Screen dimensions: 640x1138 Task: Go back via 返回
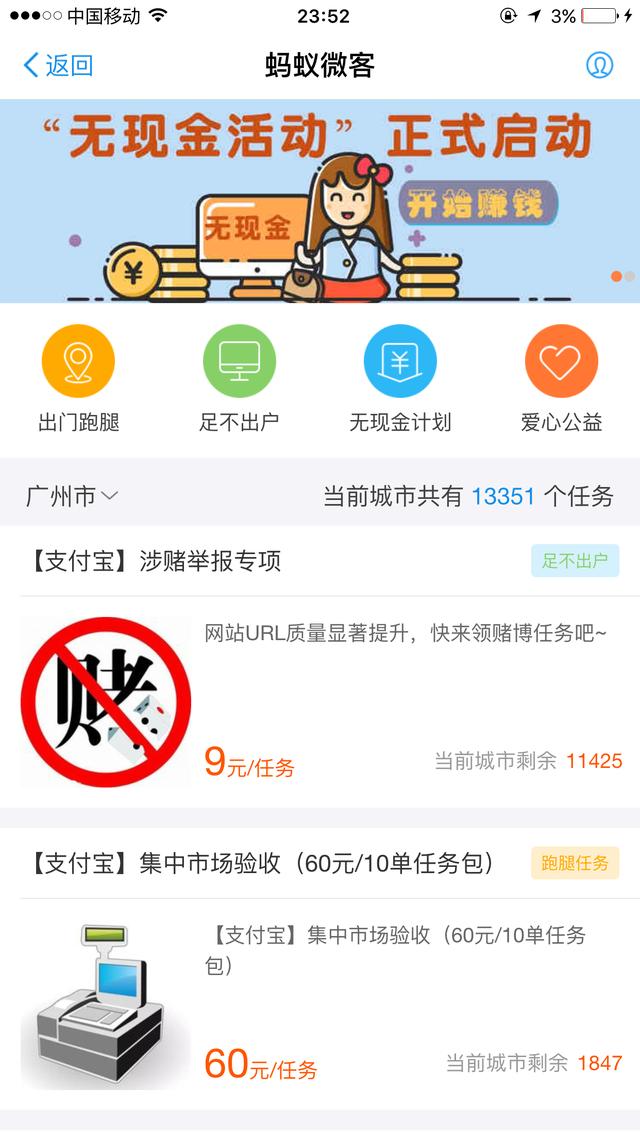(58, 66)
